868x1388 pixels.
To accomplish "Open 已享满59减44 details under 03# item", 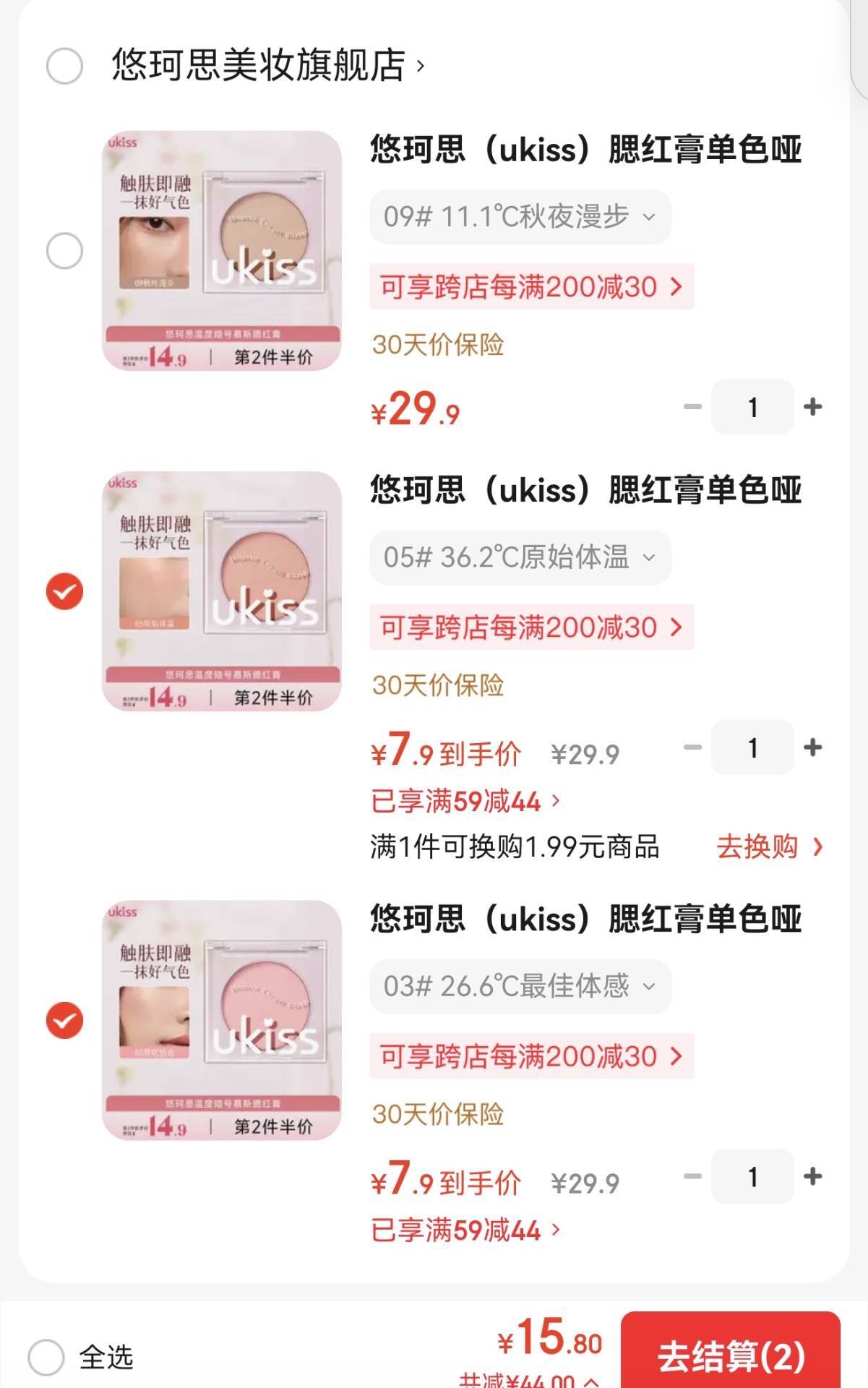I will pyautogui.click(x=465, y=1230).
